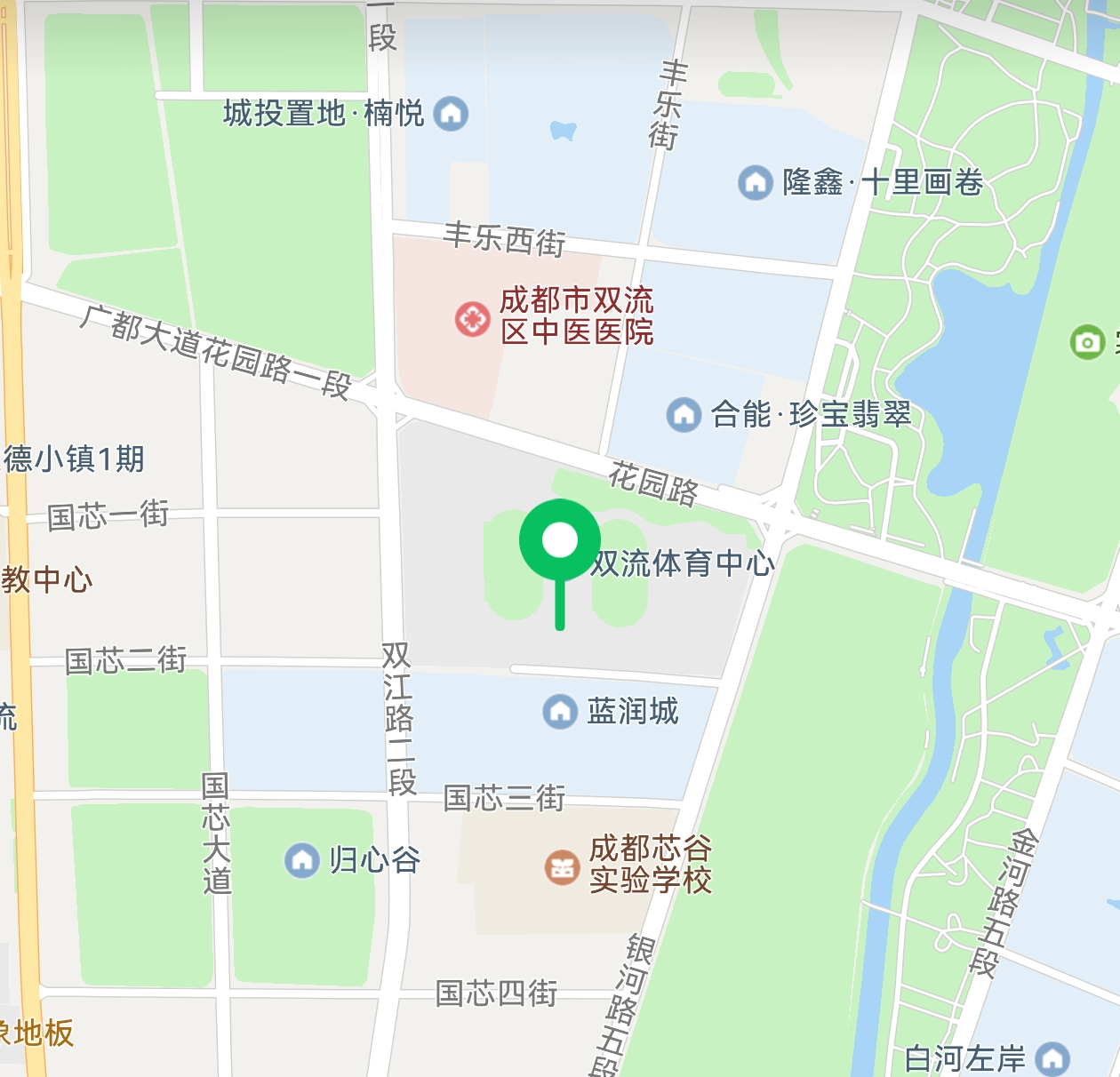Tap the green location pin
This screenshot has width=1120, height=1077.
[560, 541]
